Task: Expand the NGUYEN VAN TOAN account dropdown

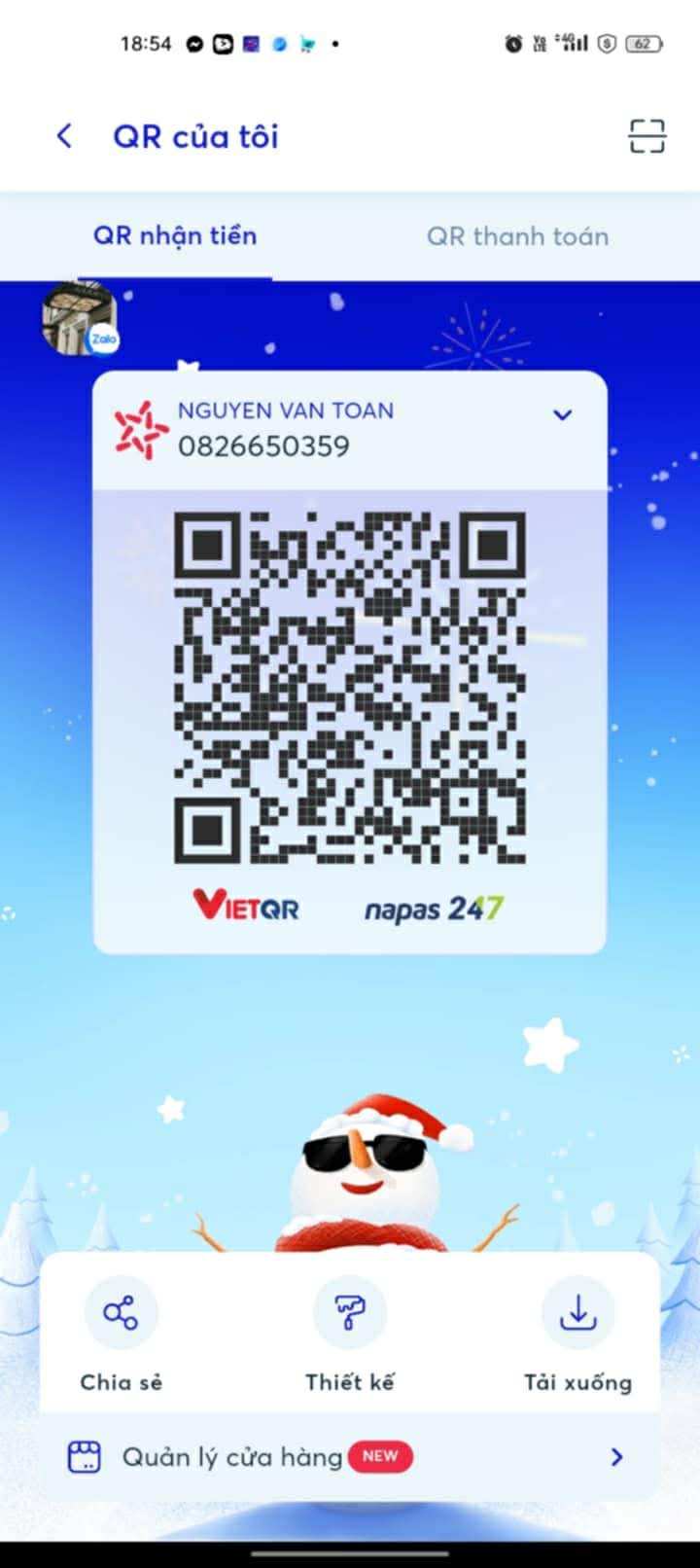Action: (x=562, y=415)
